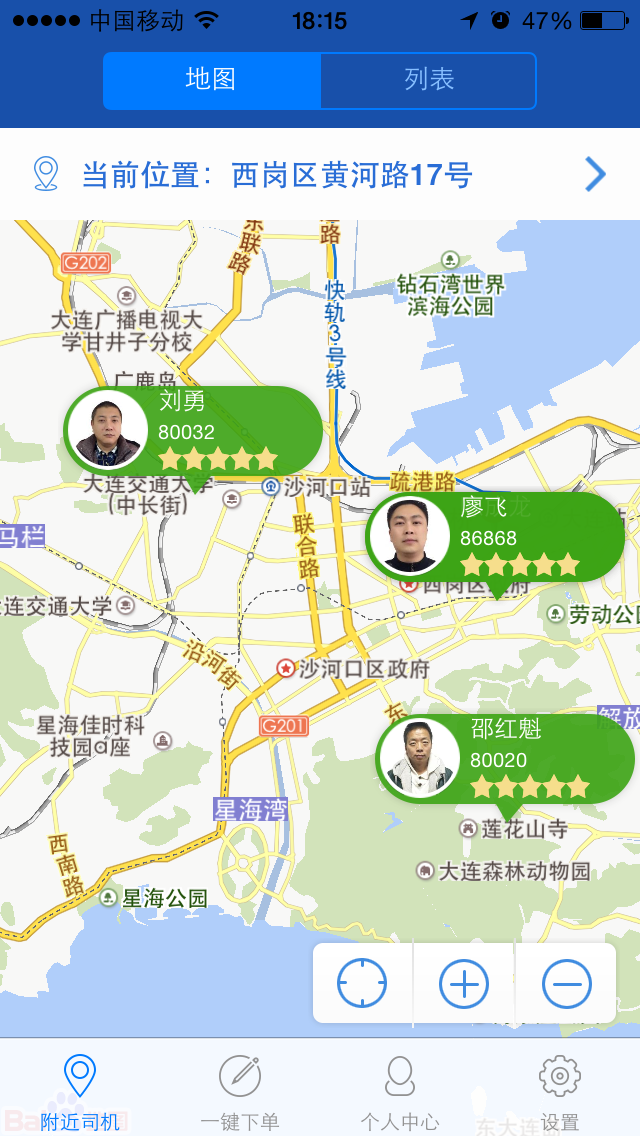Image resolution: width=640 pixels, height=1136 pixels.
Task: Open the current location row 西岗区黄河路17号
Action: click(320, 175)
